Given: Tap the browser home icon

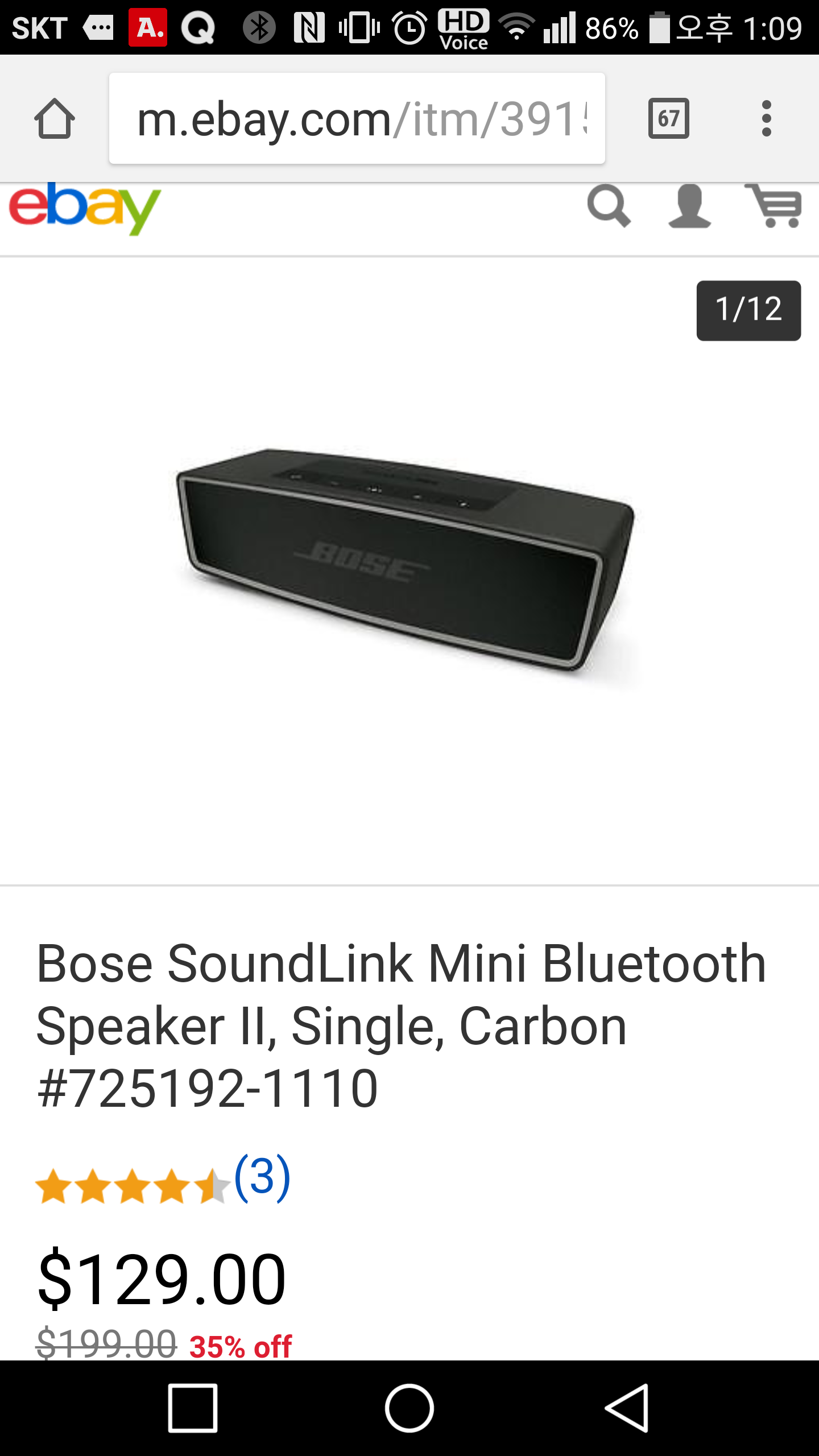Looking at the screenshot, I should [x=55, y=119].
